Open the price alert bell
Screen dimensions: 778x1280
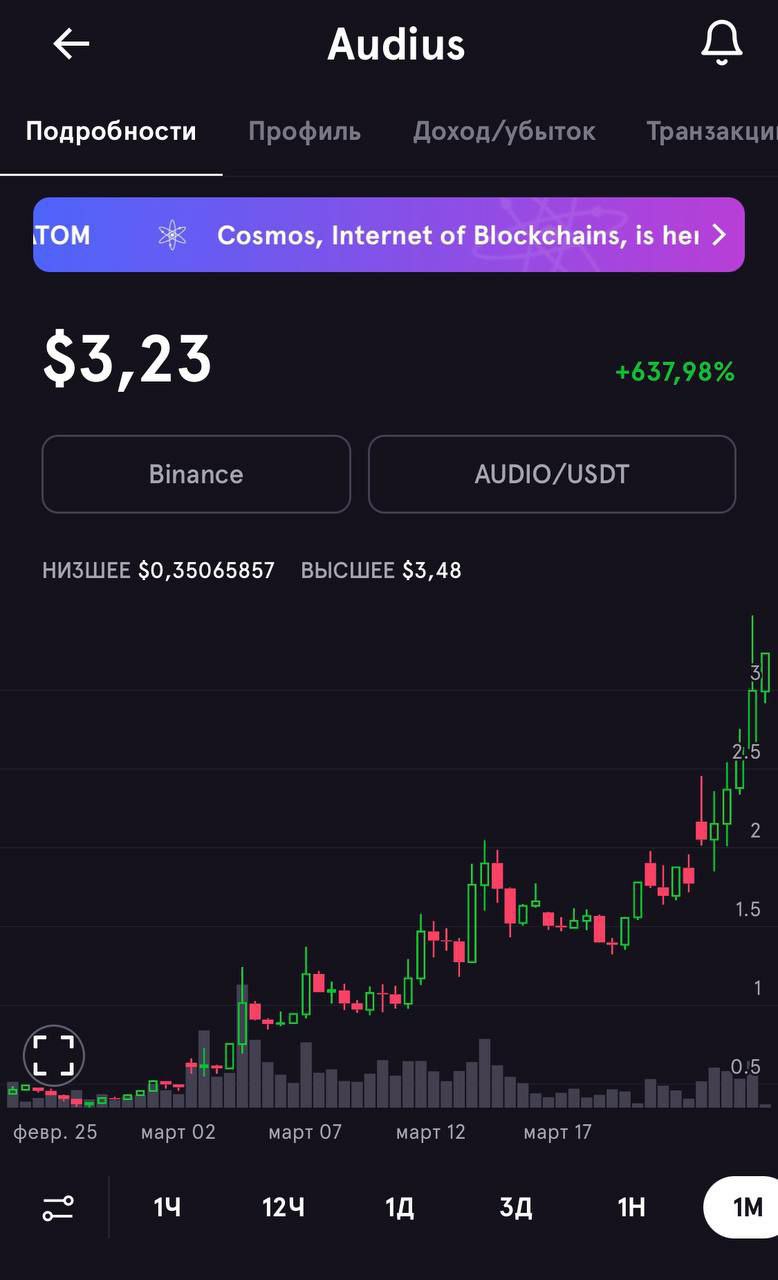pyautogui.click(x=721, y=44)
